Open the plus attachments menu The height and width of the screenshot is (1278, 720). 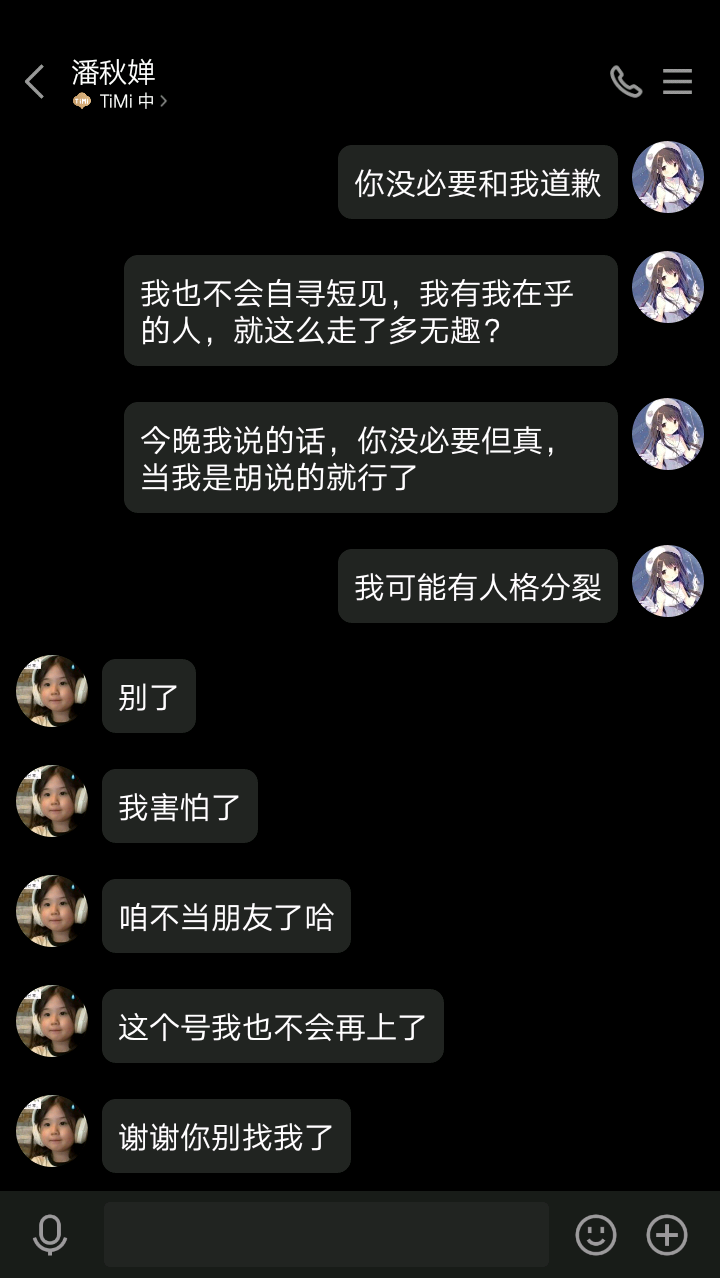667,1235
